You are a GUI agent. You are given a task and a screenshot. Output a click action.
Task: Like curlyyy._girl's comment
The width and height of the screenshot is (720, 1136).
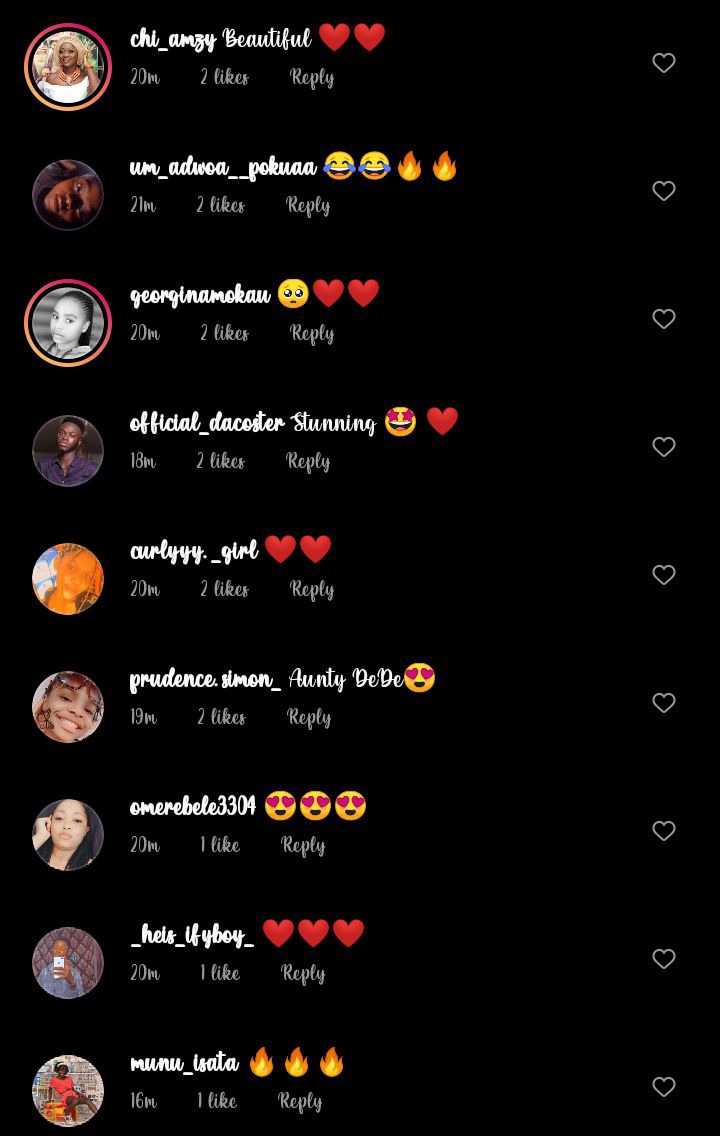pos(664,575)
